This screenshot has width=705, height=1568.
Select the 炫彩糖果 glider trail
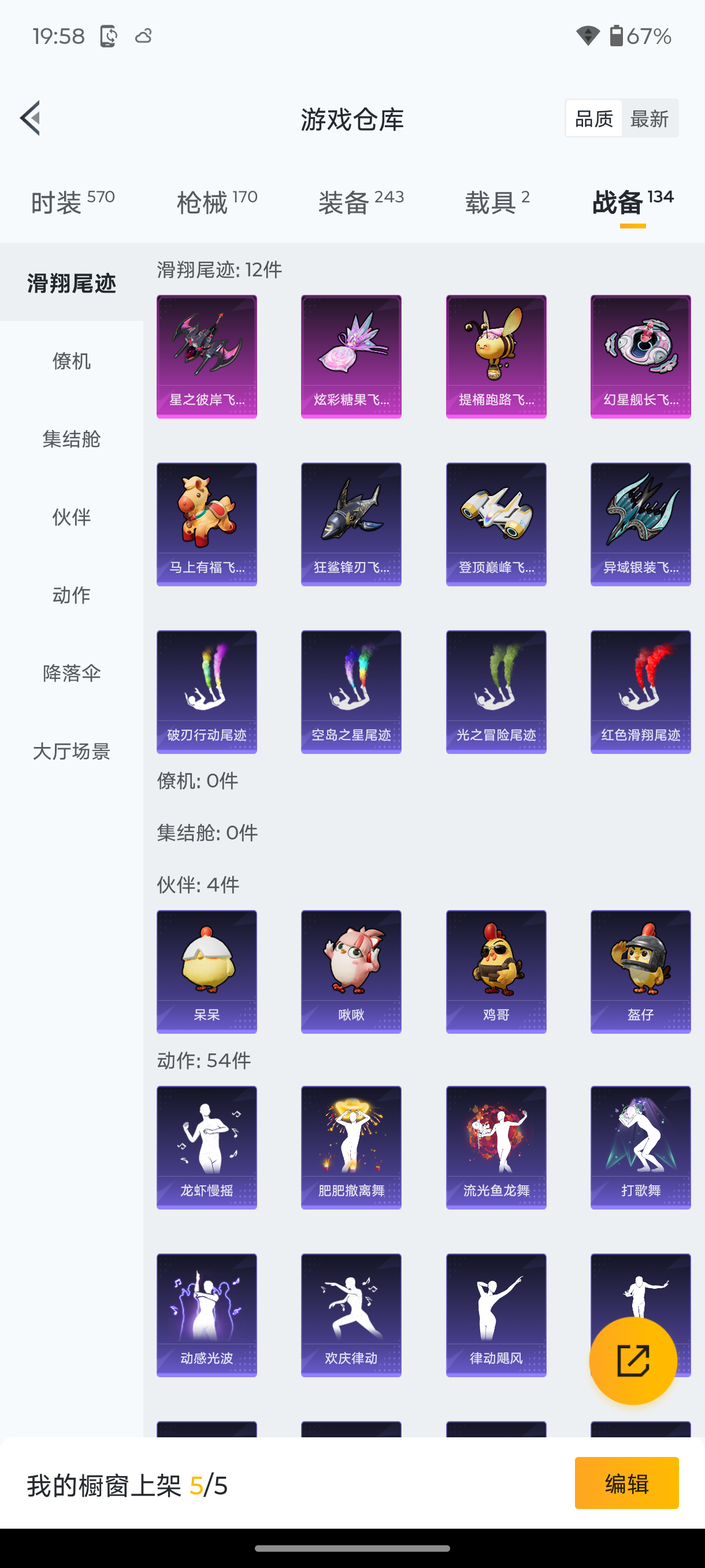[x=351, y=356]
